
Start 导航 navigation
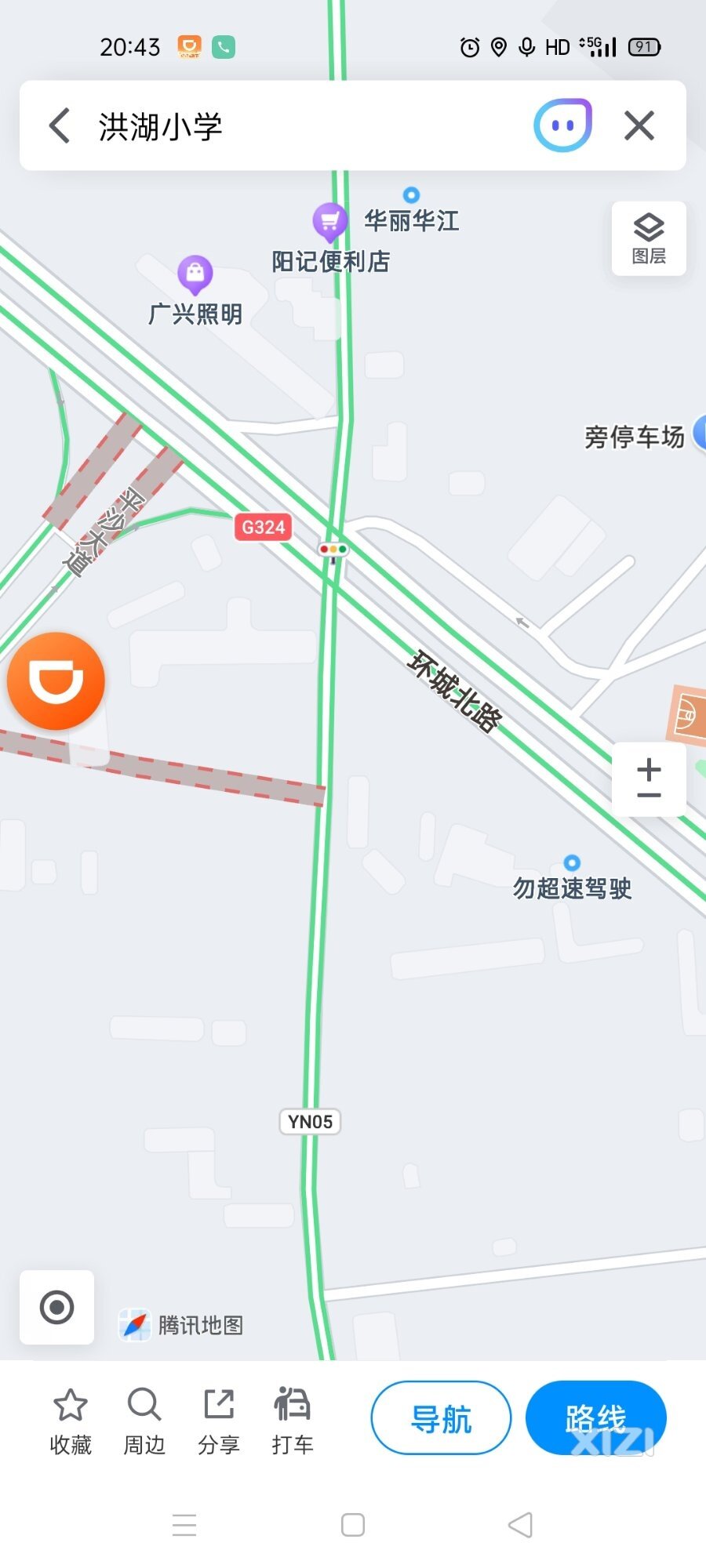click(441, 1418)
